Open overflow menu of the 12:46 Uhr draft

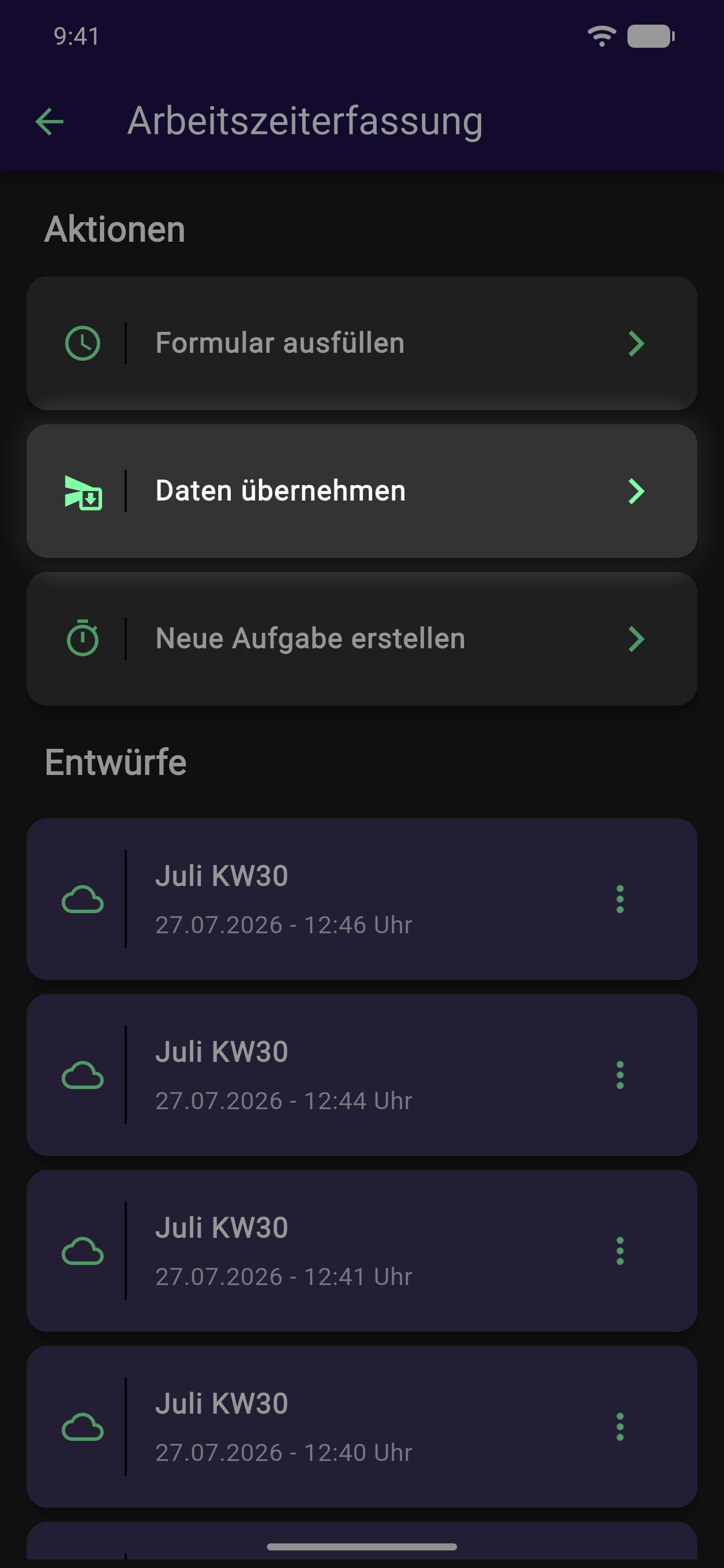click(x=620, y=899)
